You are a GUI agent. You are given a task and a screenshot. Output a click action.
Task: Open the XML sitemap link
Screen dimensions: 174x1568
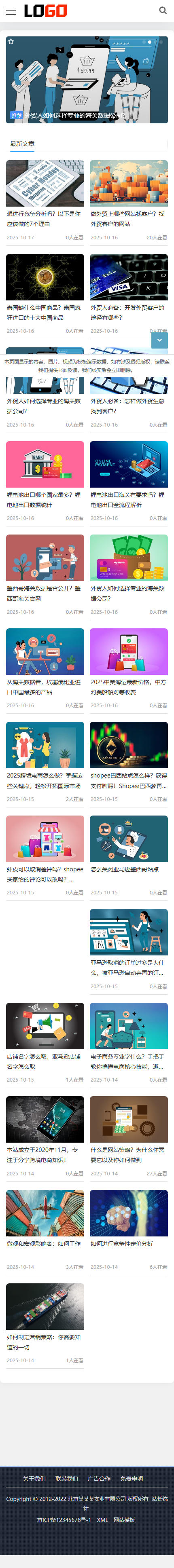[102, 1519]
